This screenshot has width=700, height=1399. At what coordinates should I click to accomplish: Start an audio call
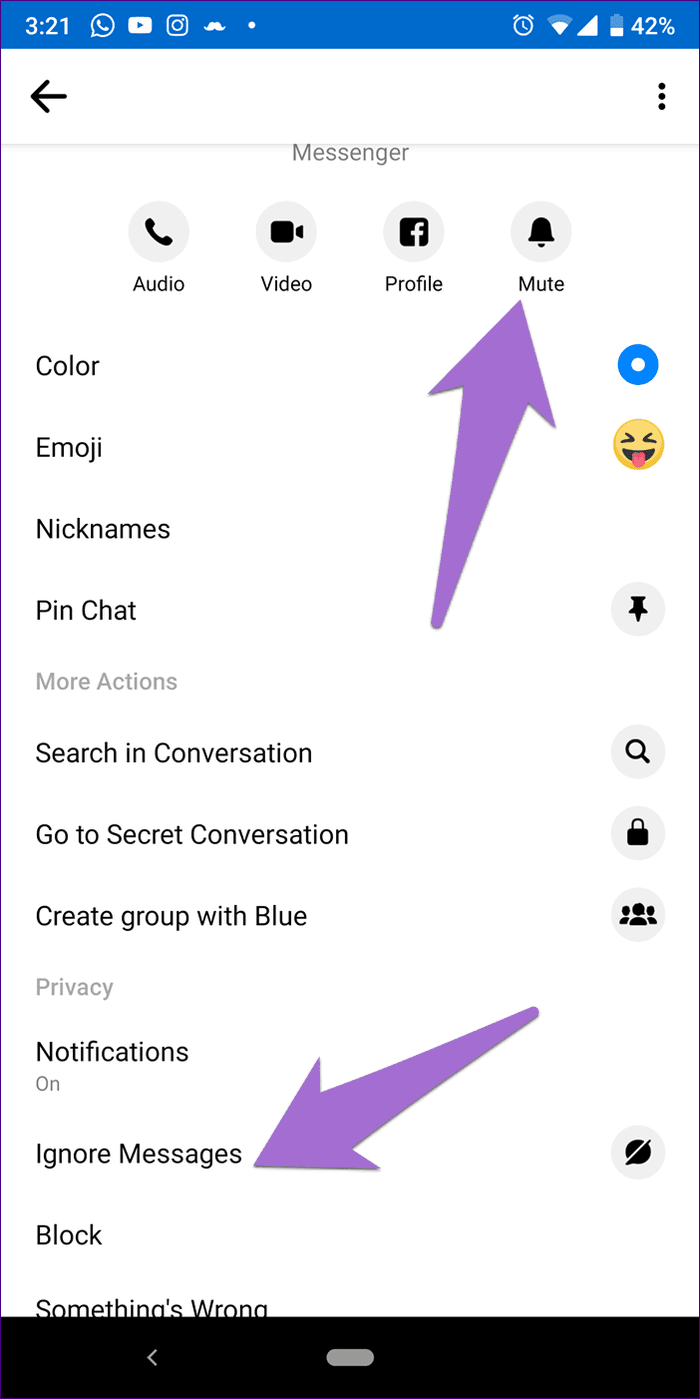pos(159,232)
